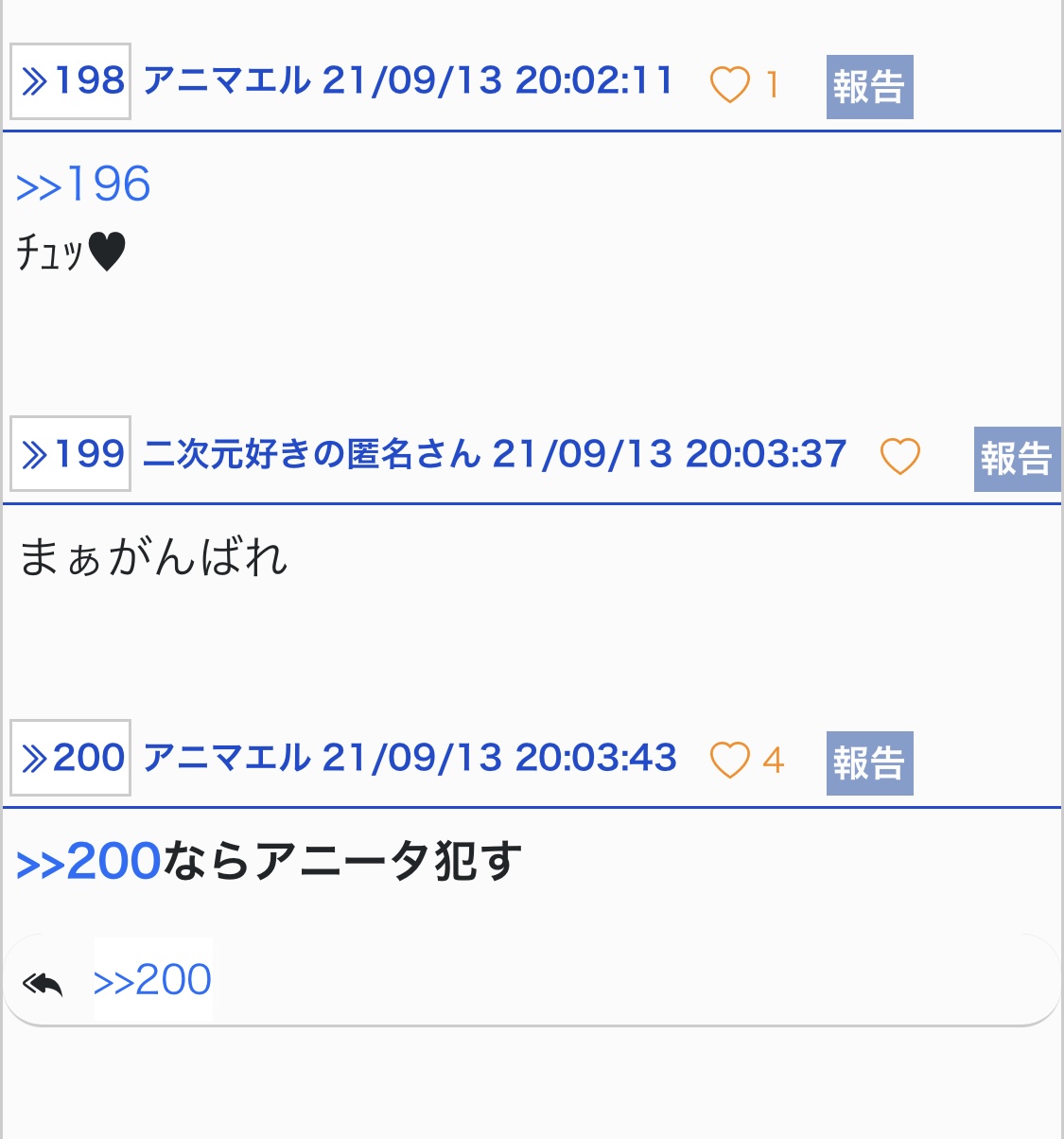
Task: Like post 200 by アニマエル
Action: point(730,761)
